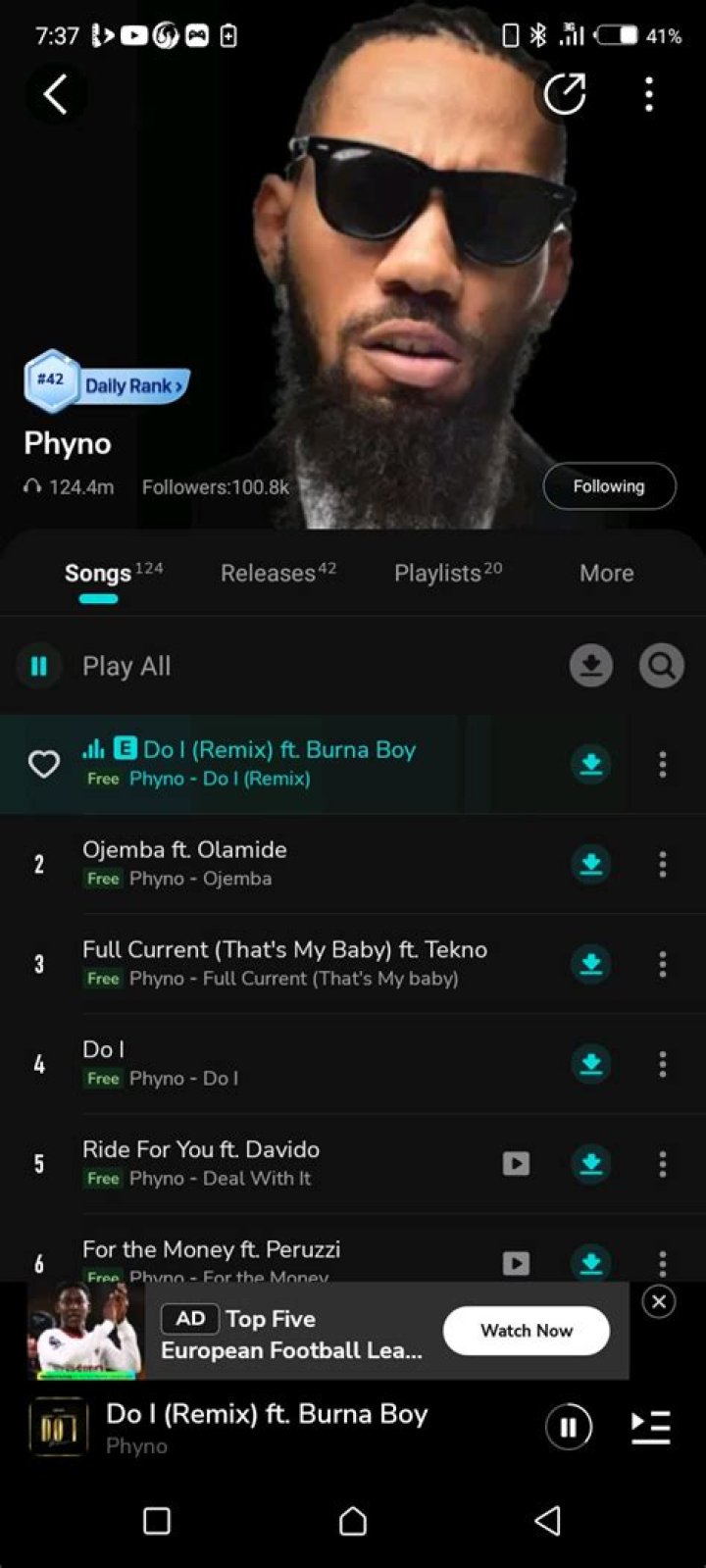Tap Watch Now on the football ad
Image resolution: width=706 pixels, height=1568 pixels.
tap(526, 1331)
